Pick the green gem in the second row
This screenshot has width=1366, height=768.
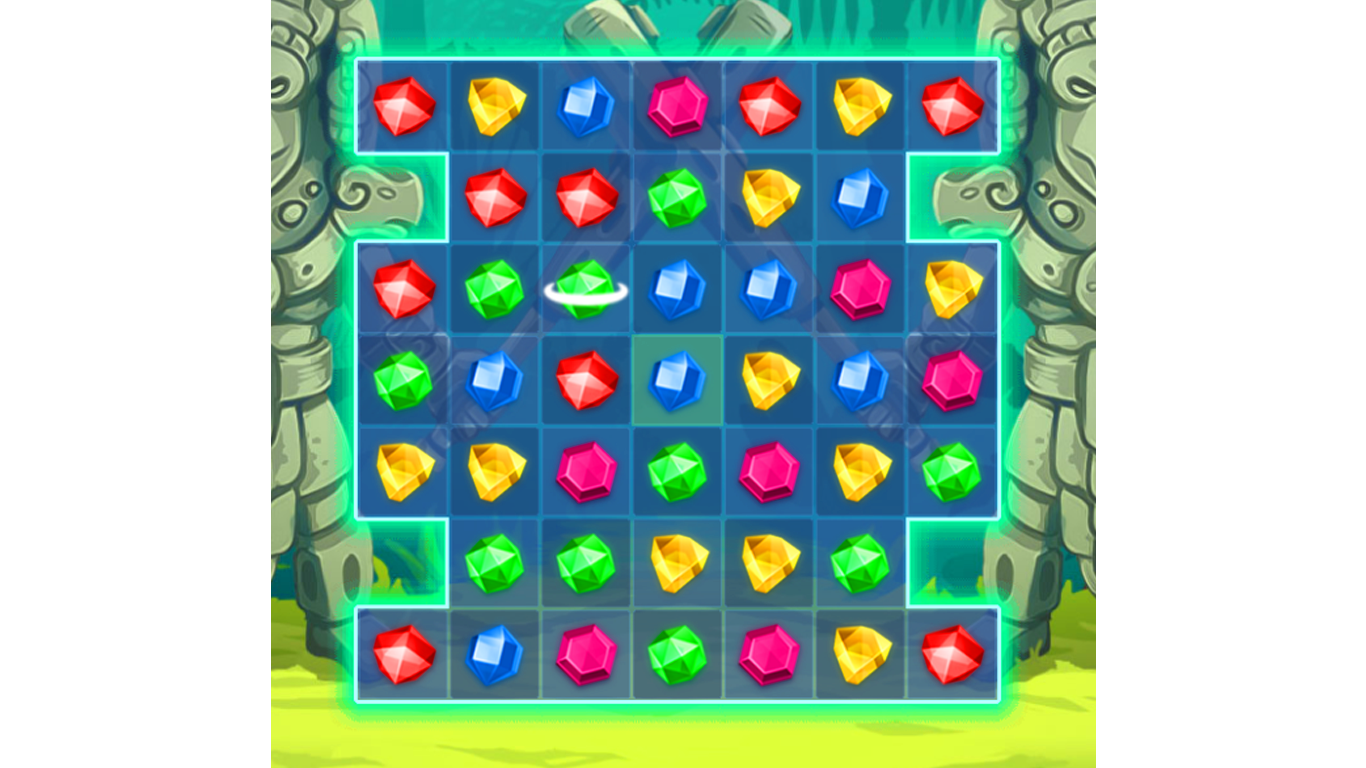[677, 197]
